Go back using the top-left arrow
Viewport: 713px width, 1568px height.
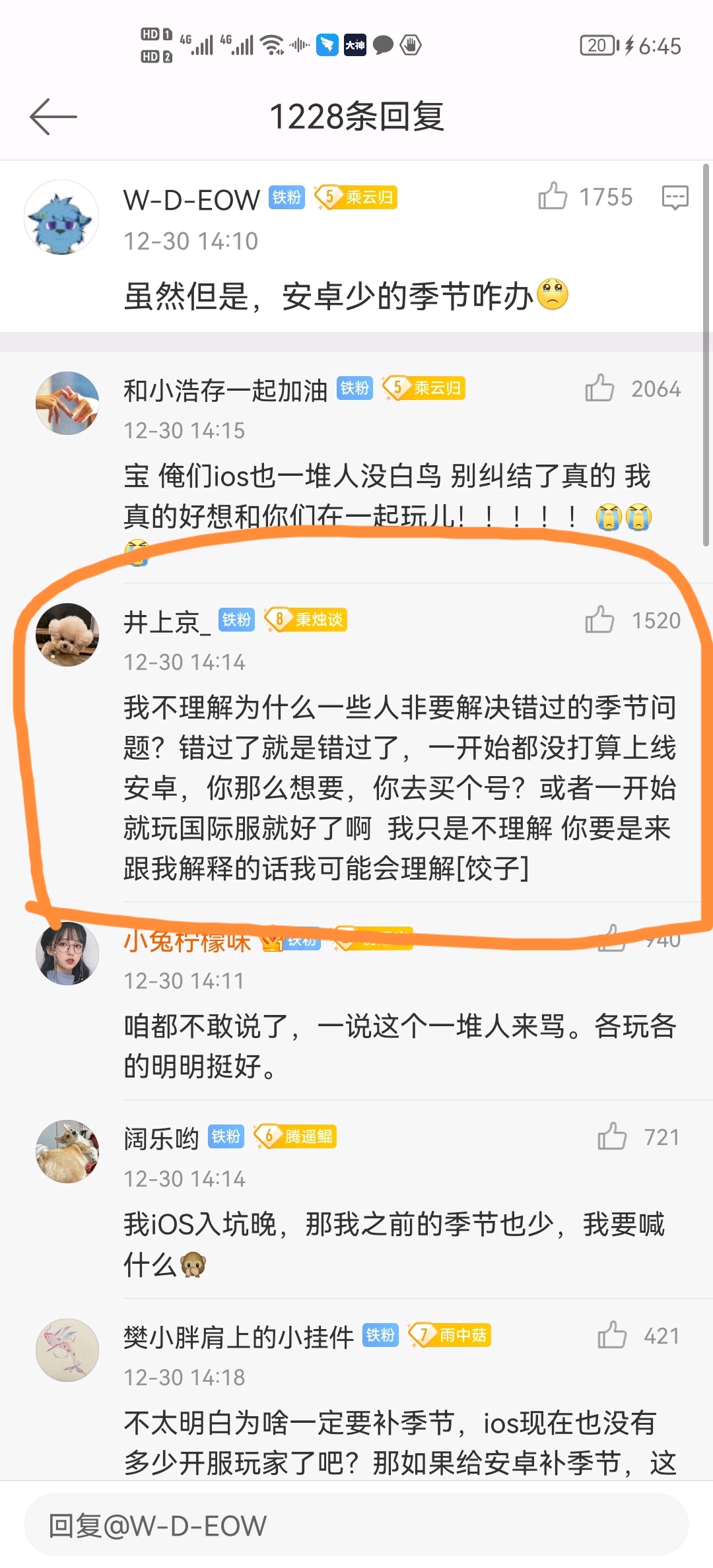[x=53, y=117]
